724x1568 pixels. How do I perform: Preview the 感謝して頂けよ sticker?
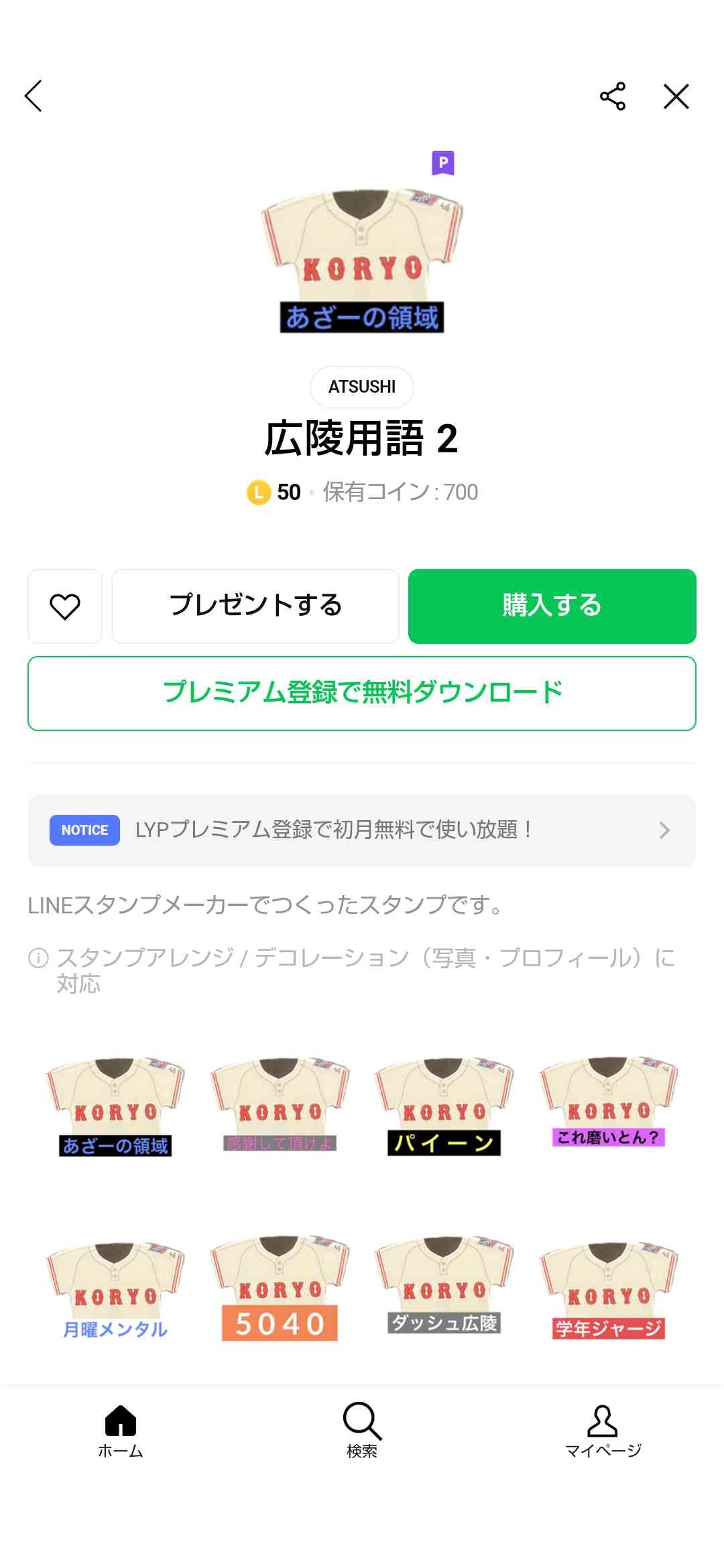tap(280, 1106)
